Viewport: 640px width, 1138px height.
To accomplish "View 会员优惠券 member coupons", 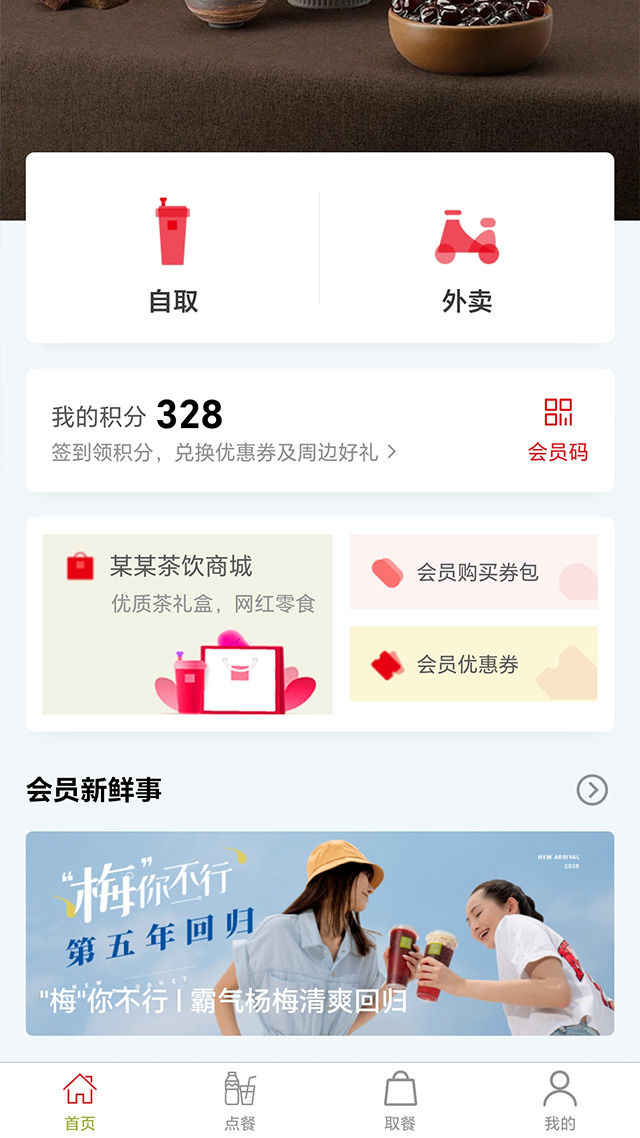I will coord(474,664).
